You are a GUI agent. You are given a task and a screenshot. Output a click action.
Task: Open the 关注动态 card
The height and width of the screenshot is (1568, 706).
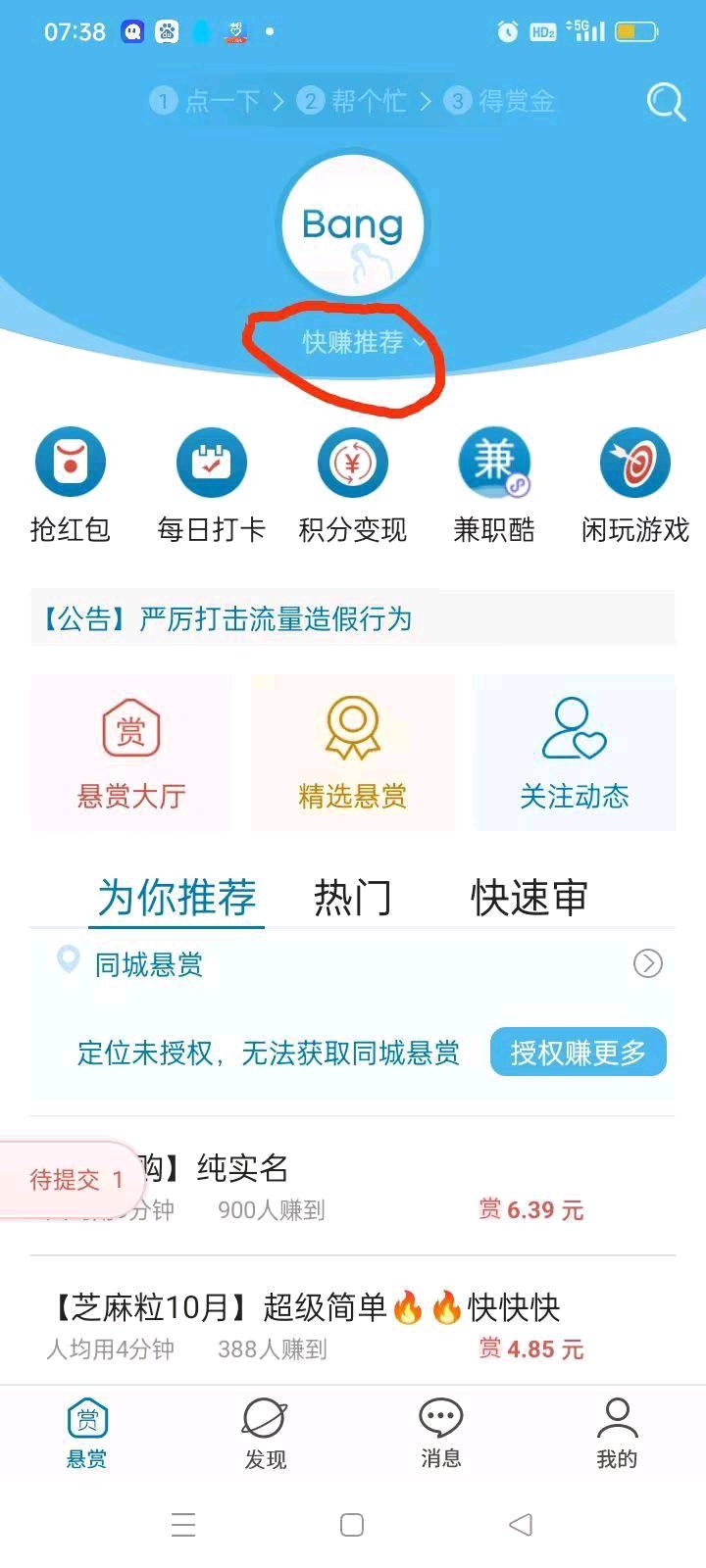pos(575,753)
